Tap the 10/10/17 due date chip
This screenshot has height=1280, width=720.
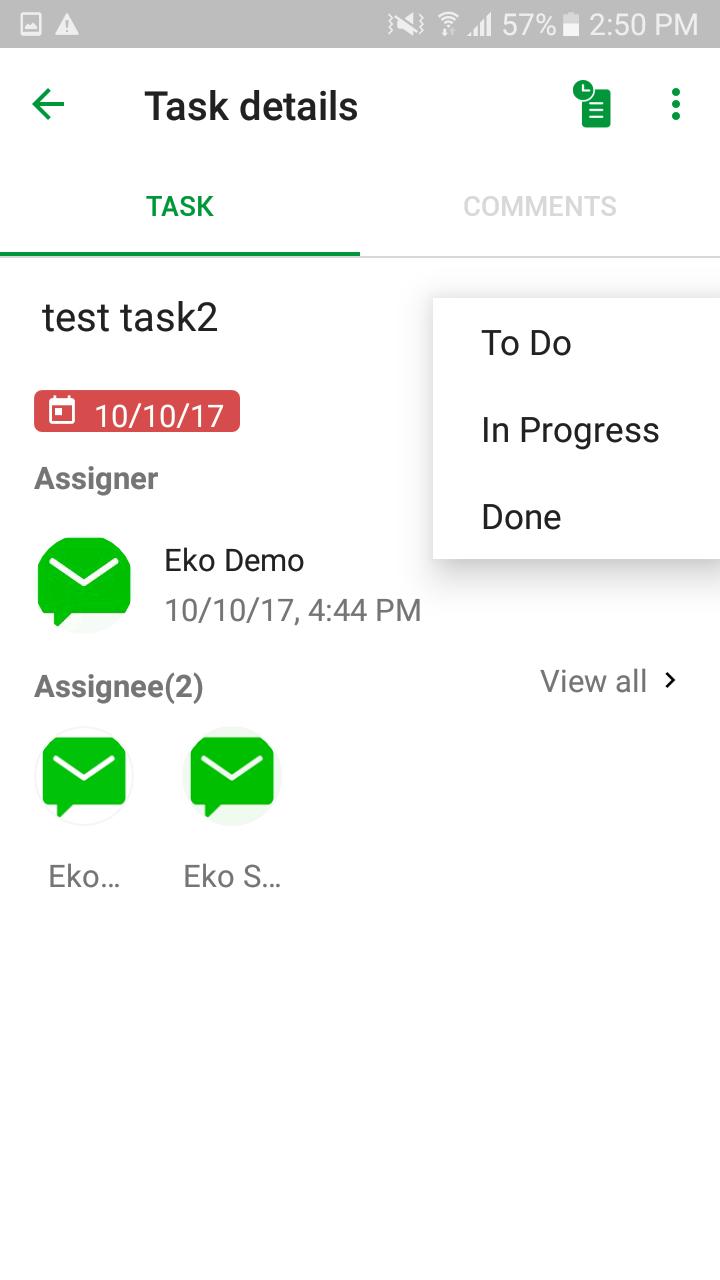pos(137,411)
